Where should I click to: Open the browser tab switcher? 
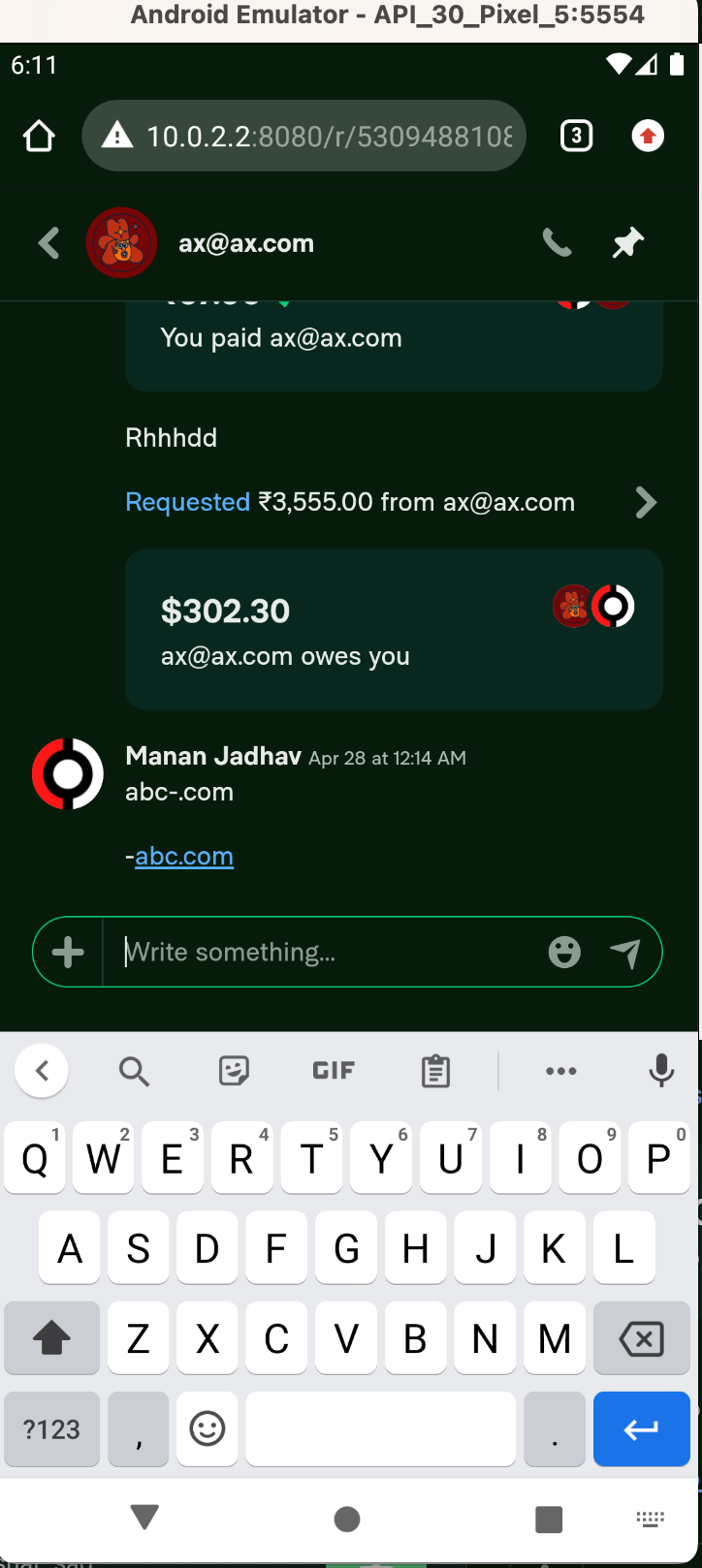click(x=577, y=136)
